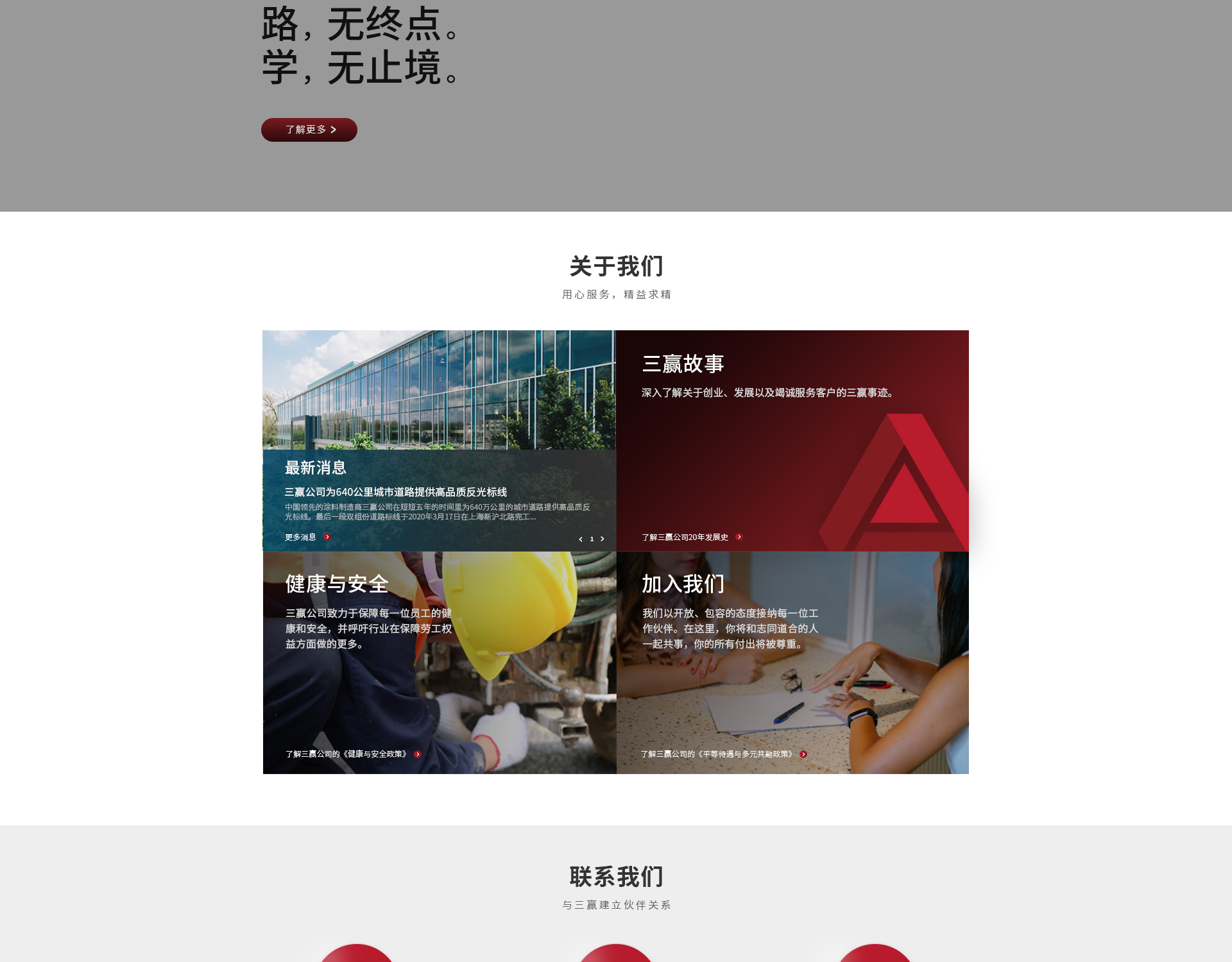Open the 更多消息 link
The image size is (1232, 962).
click(x=307, y=537)
